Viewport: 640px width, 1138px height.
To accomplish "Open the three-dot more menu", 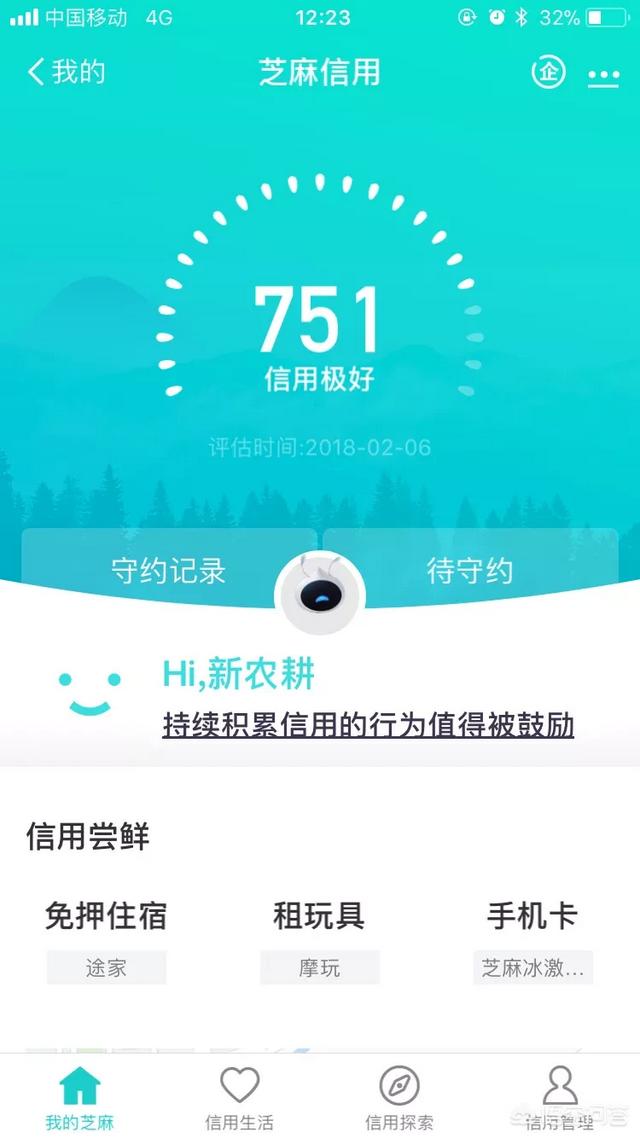I will click(604, 75).
